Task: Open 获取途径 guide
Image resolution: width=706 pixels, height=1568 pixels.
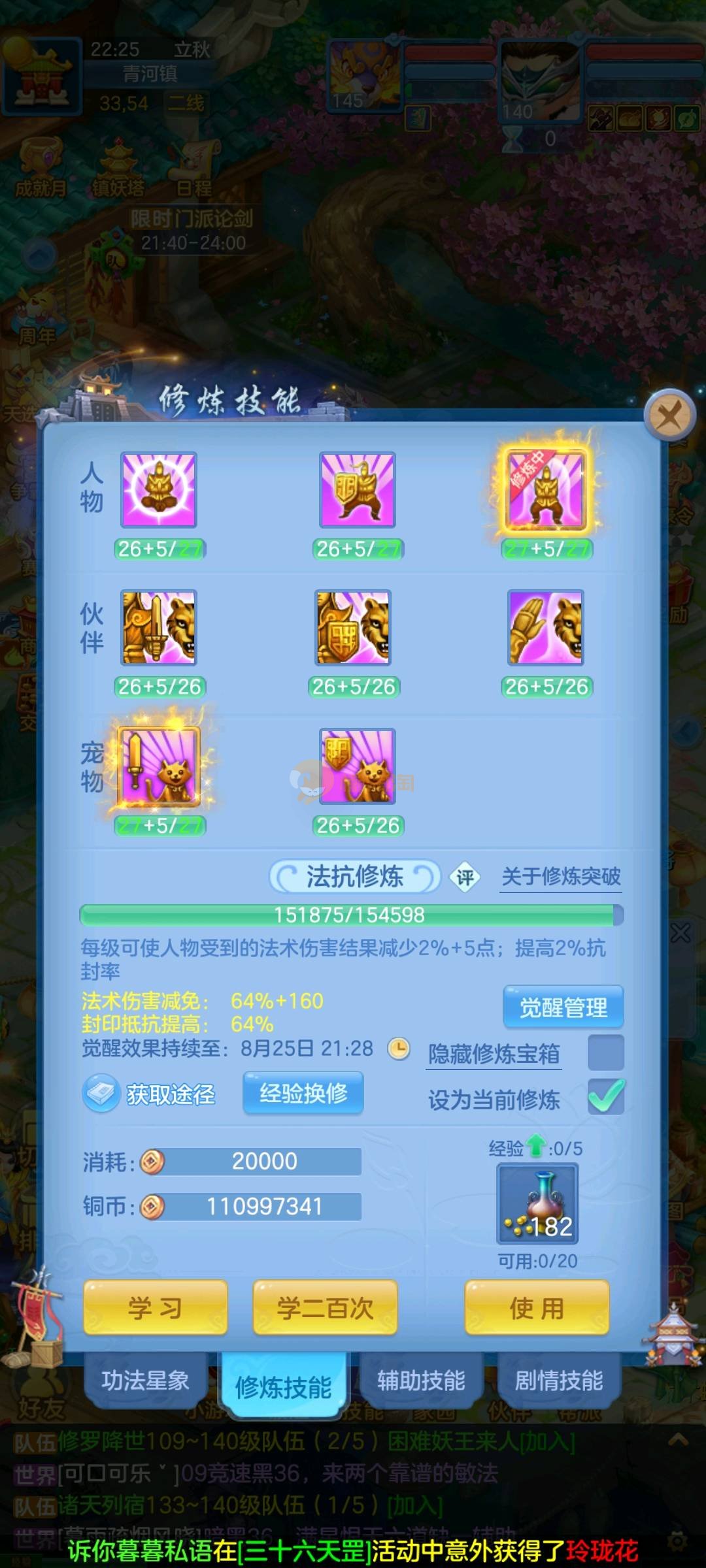Action: (x=150, y=1094)
